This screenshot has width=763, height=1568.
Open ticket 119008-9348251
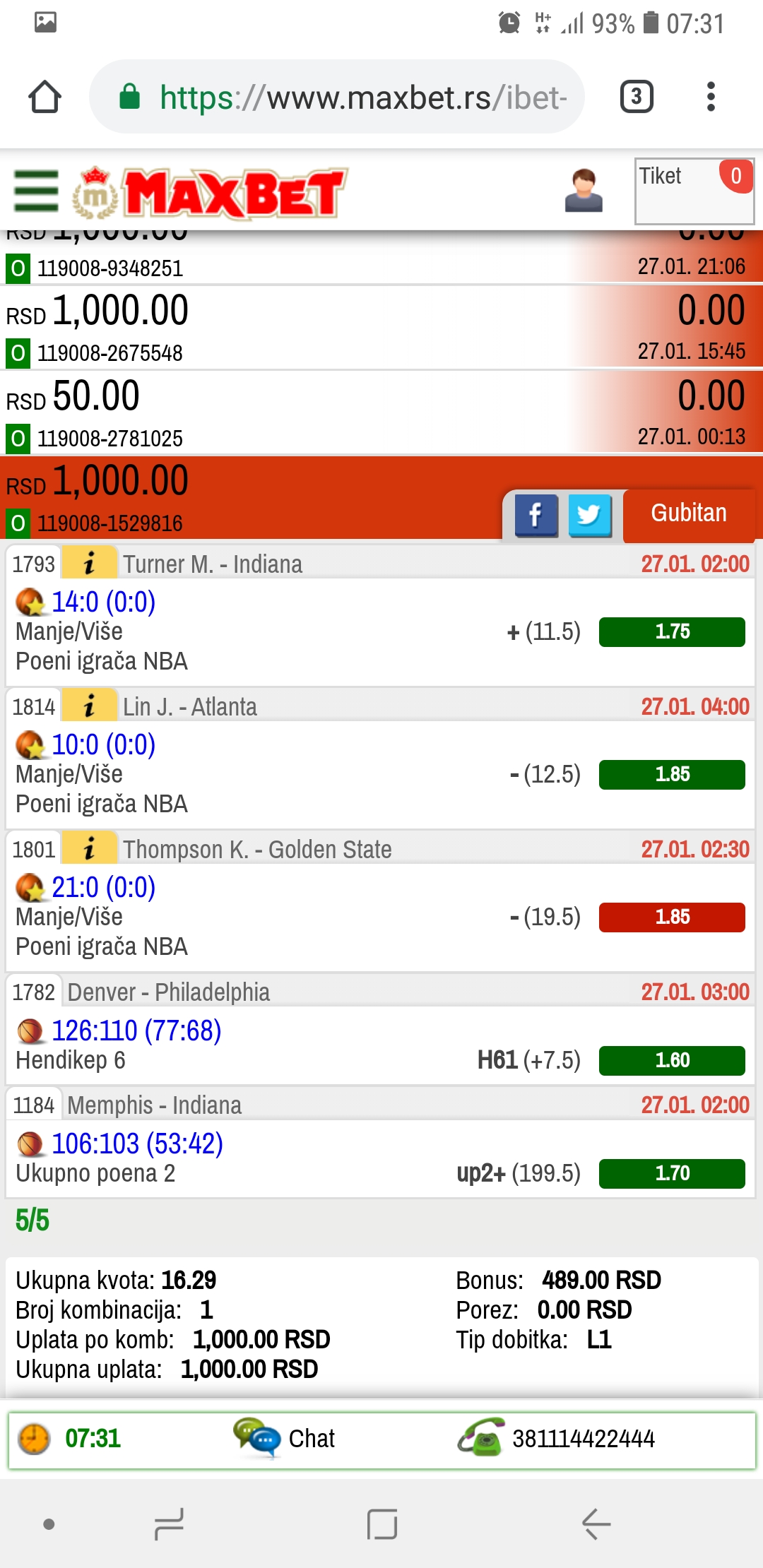click(381, 257)
